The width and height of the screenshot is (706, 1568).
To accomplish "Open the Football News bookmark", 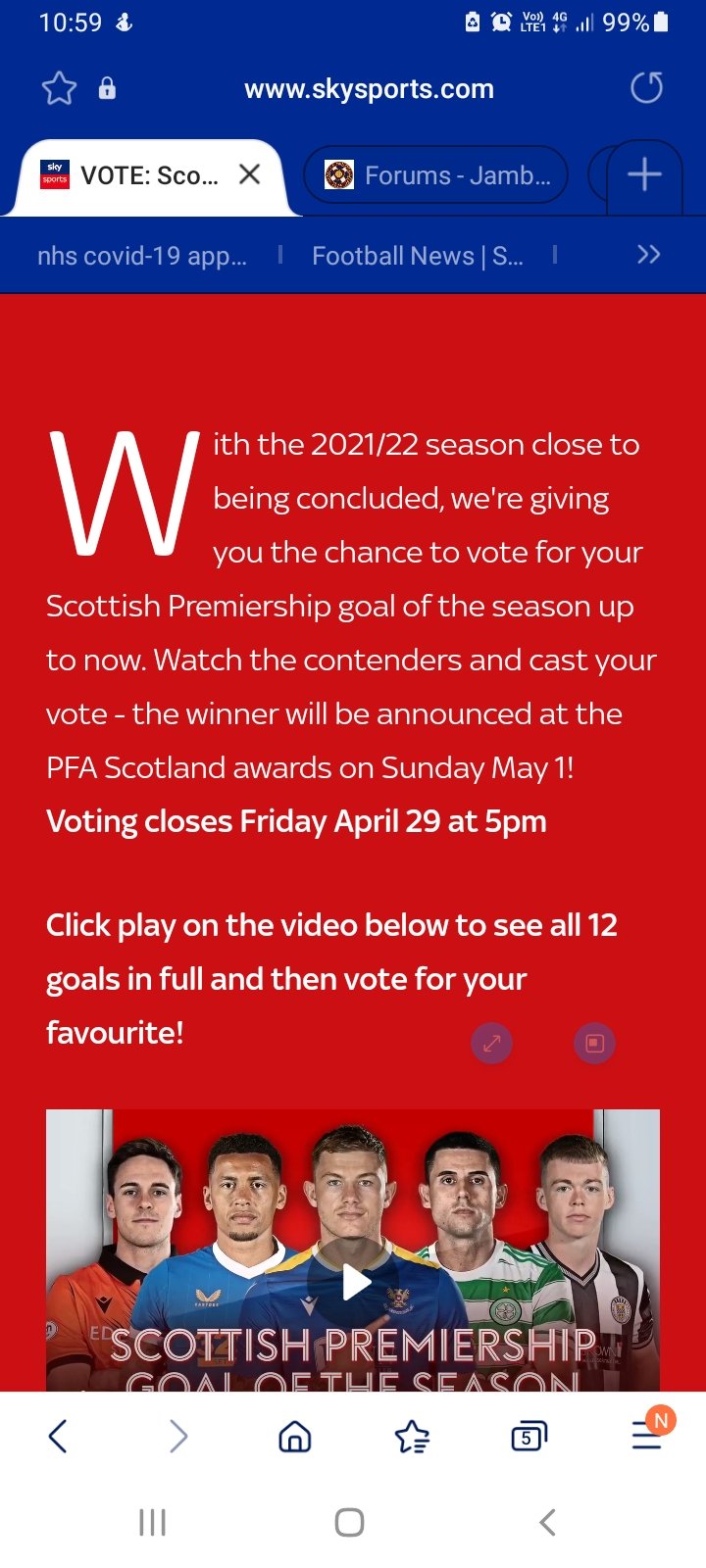I will pos(418,256).
